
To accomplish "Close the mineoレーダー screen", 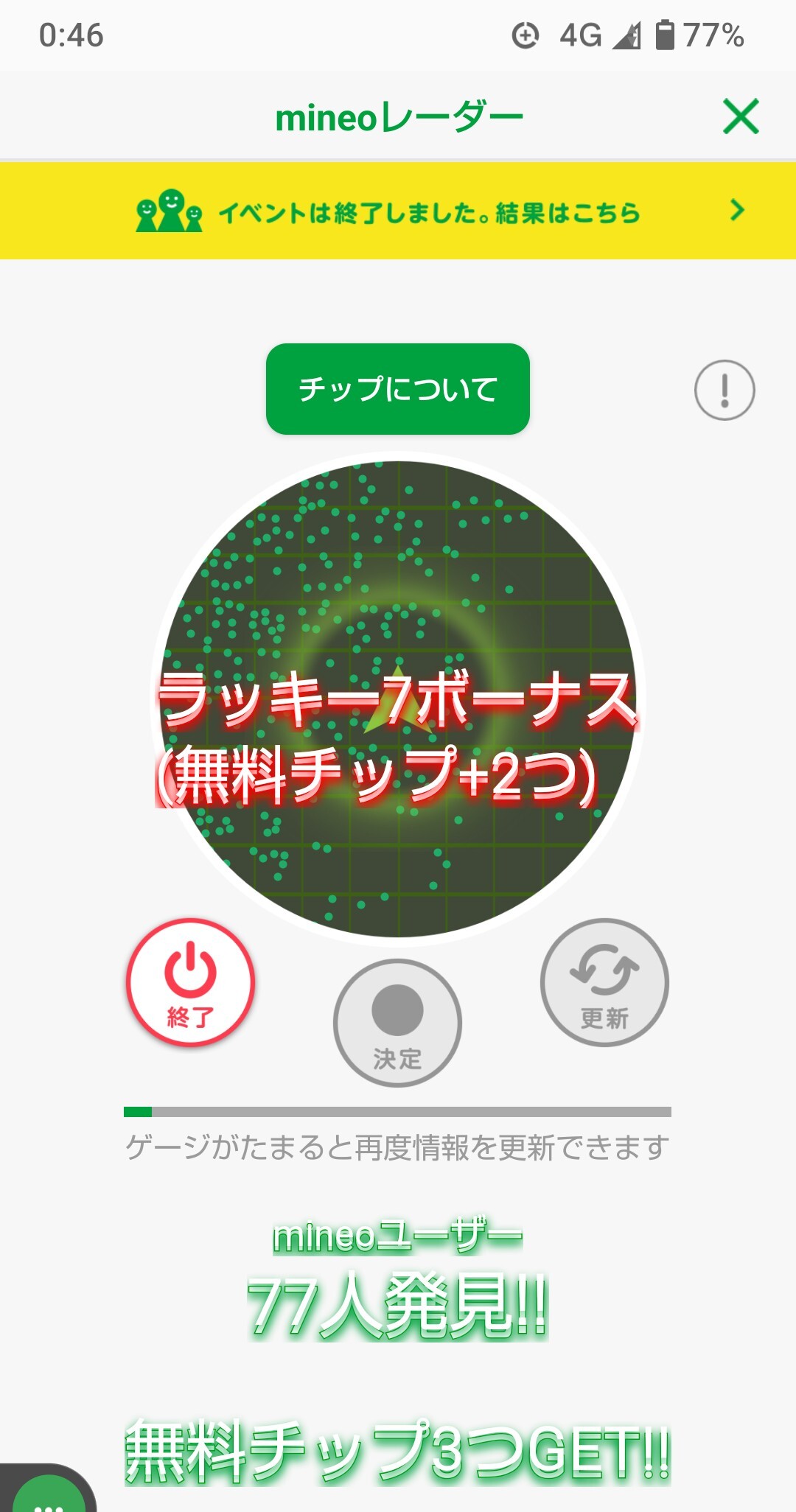I will [x=740, y=116].
